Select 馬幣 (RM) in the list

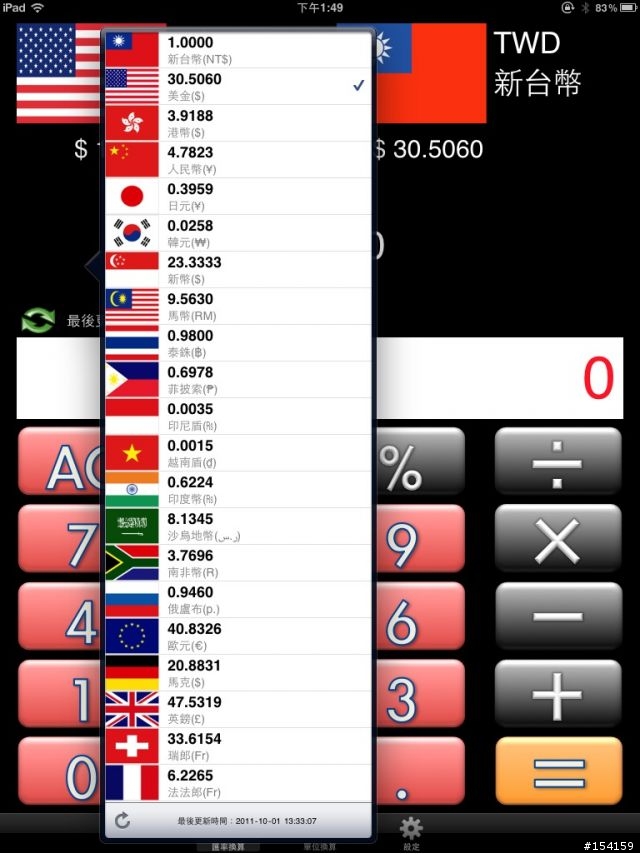click(x=238, y=306)
